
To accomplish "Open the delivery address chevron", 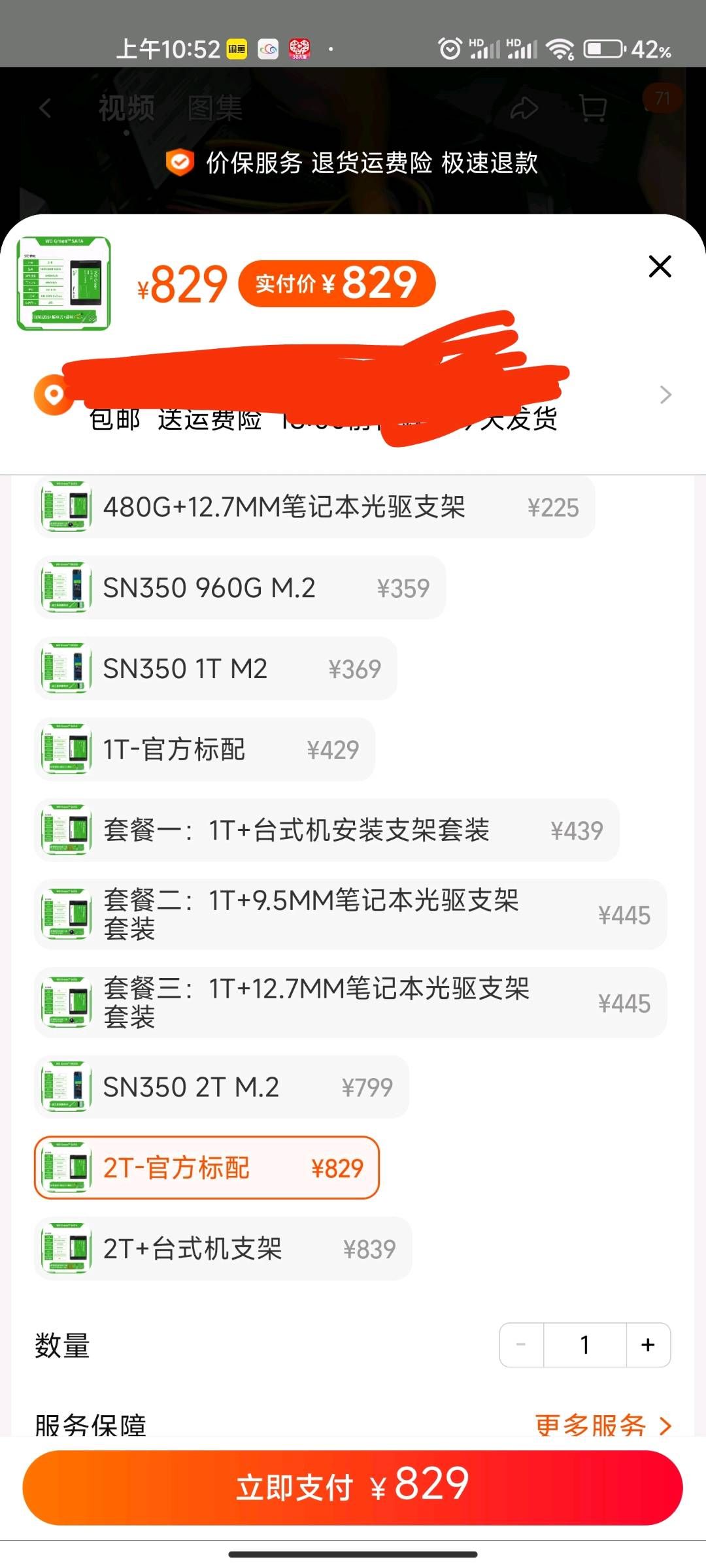I will click(x=665, y=395).
